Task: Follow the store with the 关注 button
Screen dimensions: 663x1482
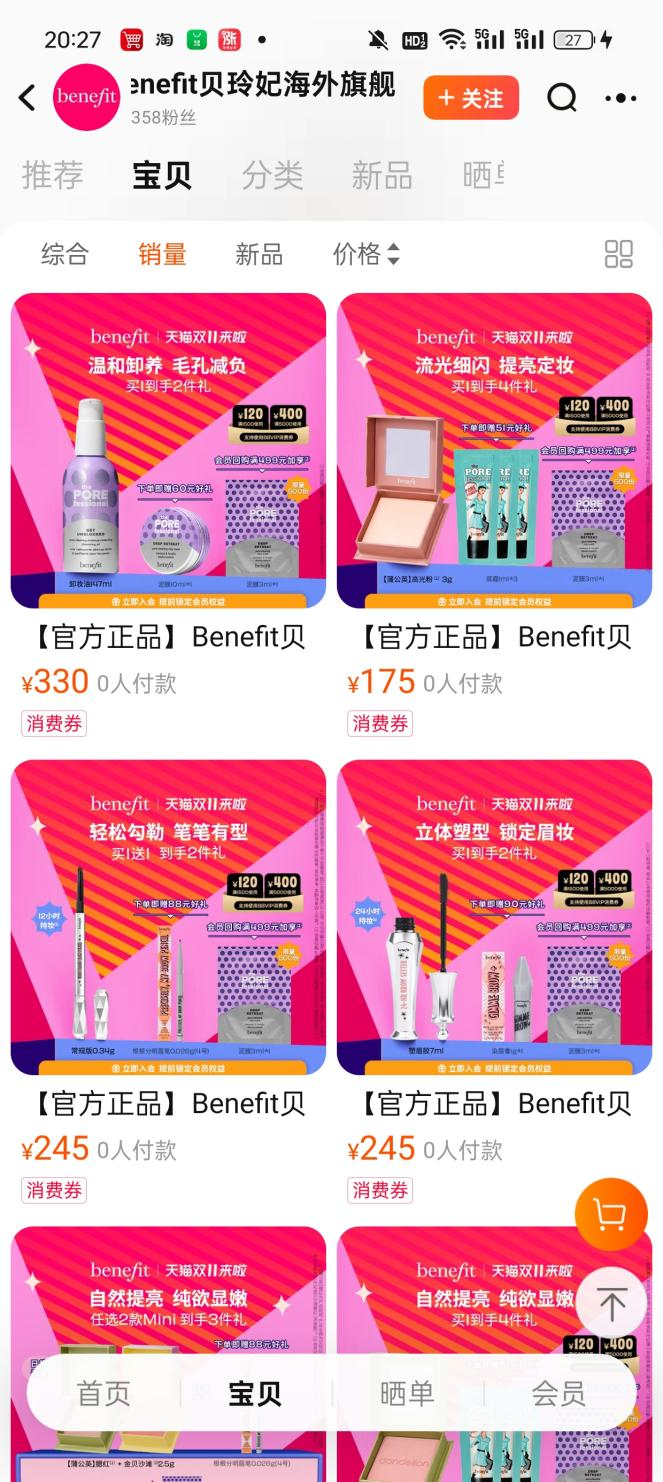Action: point(471,98)
